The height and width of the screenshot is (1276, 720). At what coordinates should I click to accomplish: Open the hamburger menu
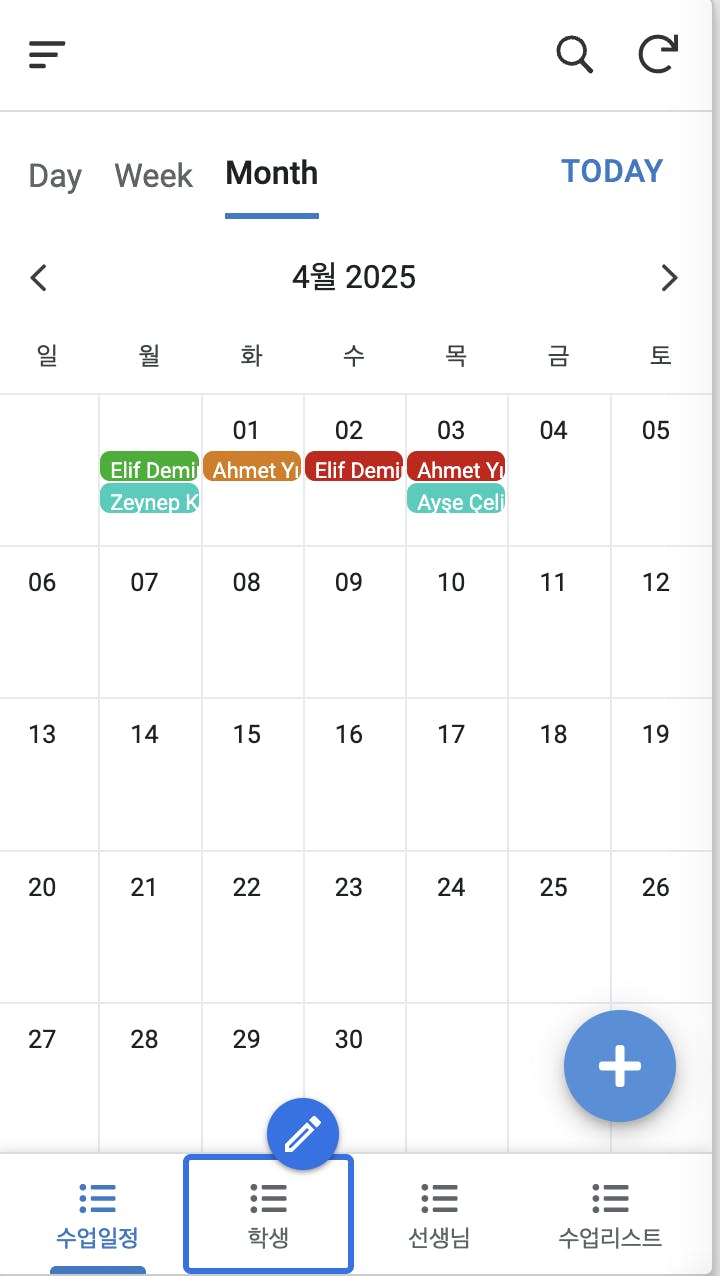(47, 54)
